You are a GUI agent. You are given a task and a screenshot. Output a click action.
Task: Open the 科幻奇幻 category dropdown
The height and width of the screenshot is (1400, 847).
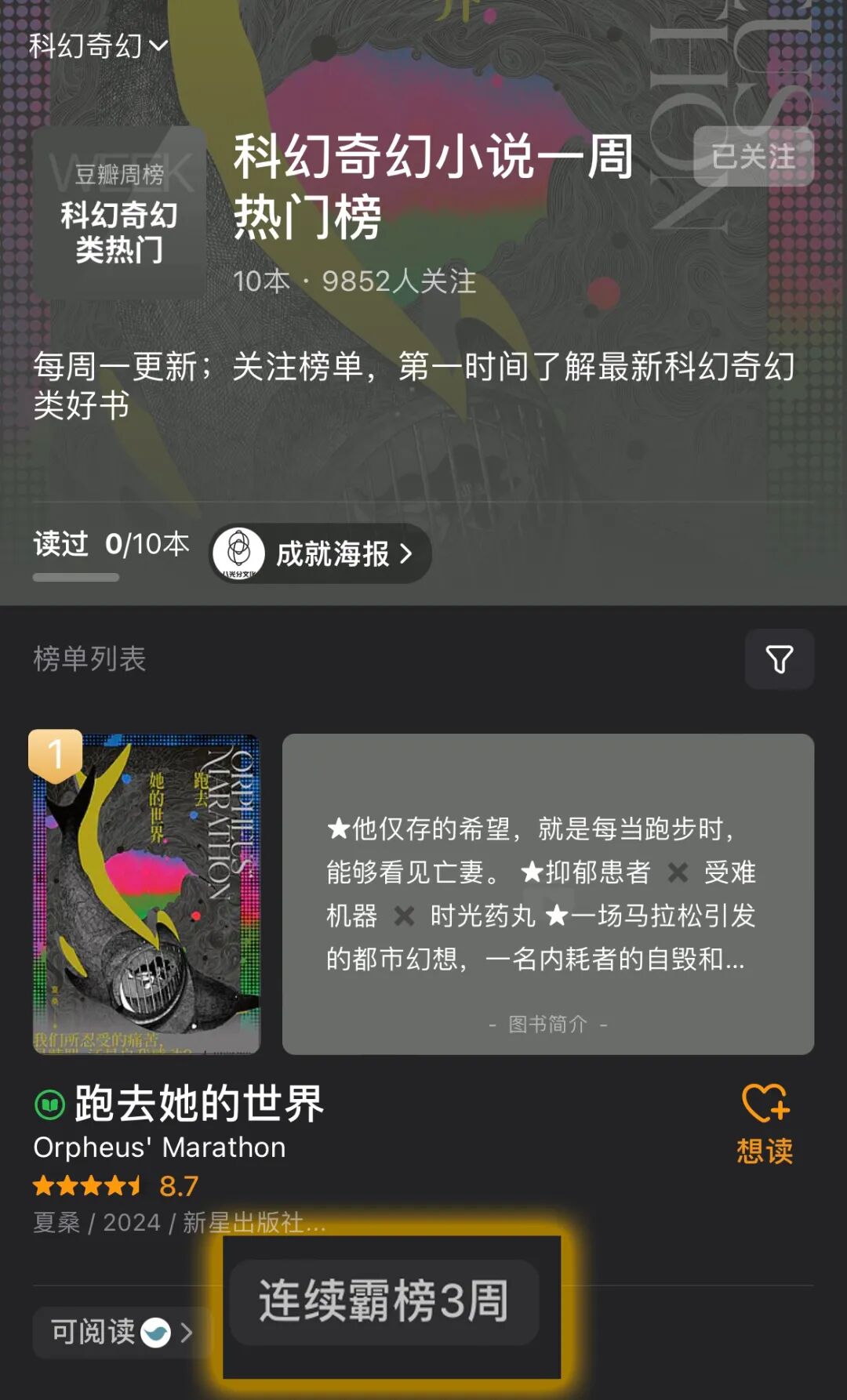(x=99, y=46)
